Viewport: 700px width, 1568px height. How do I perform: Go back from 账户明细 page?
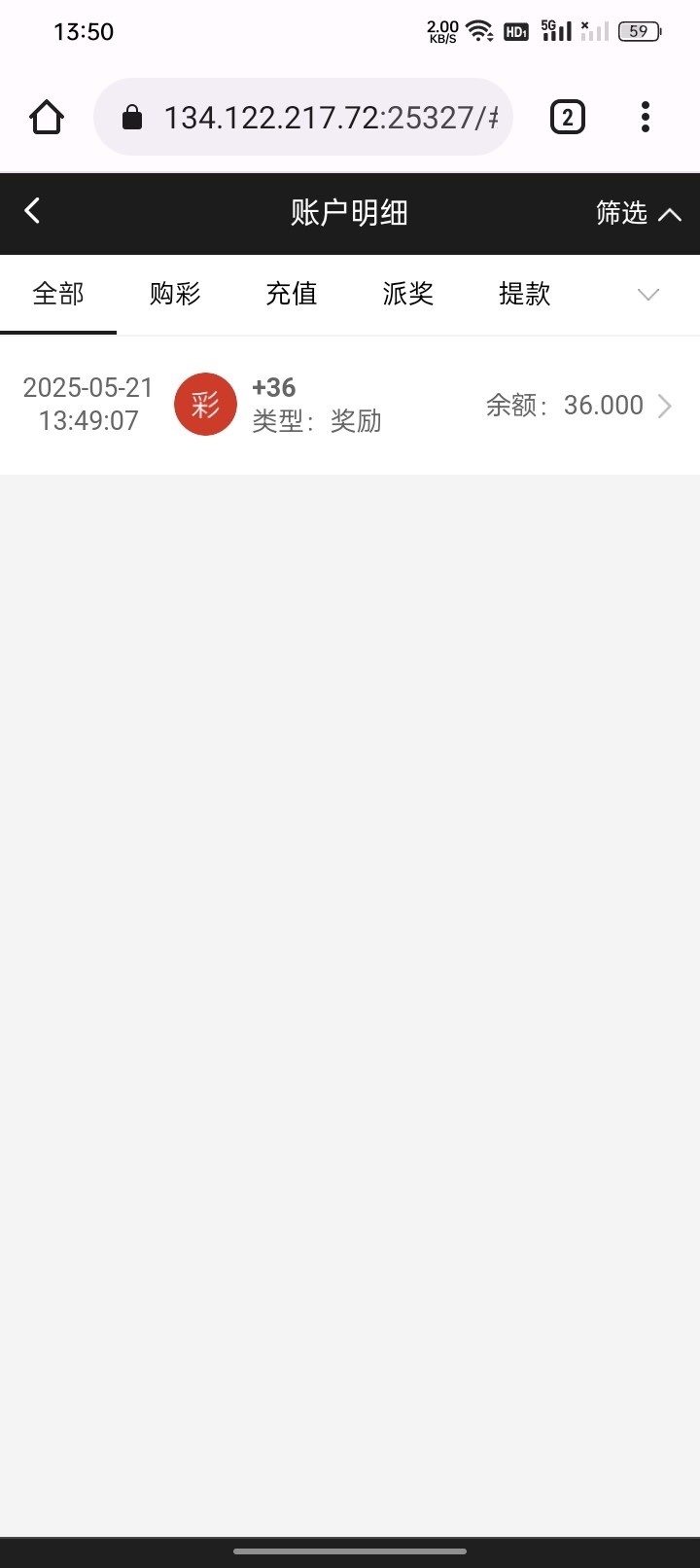33,211
